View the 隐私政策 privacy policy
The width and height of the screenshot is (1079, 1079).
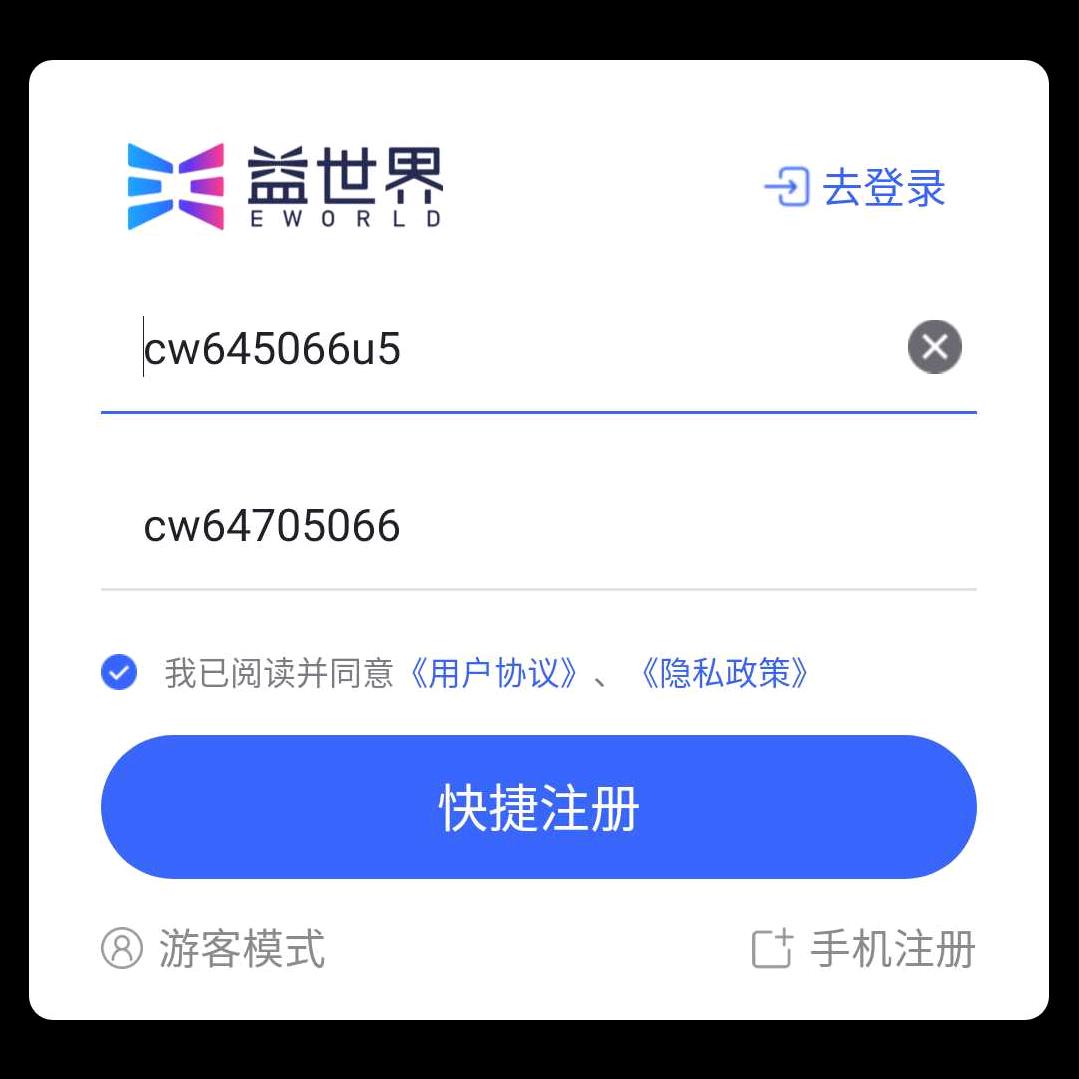pos(725,673)
